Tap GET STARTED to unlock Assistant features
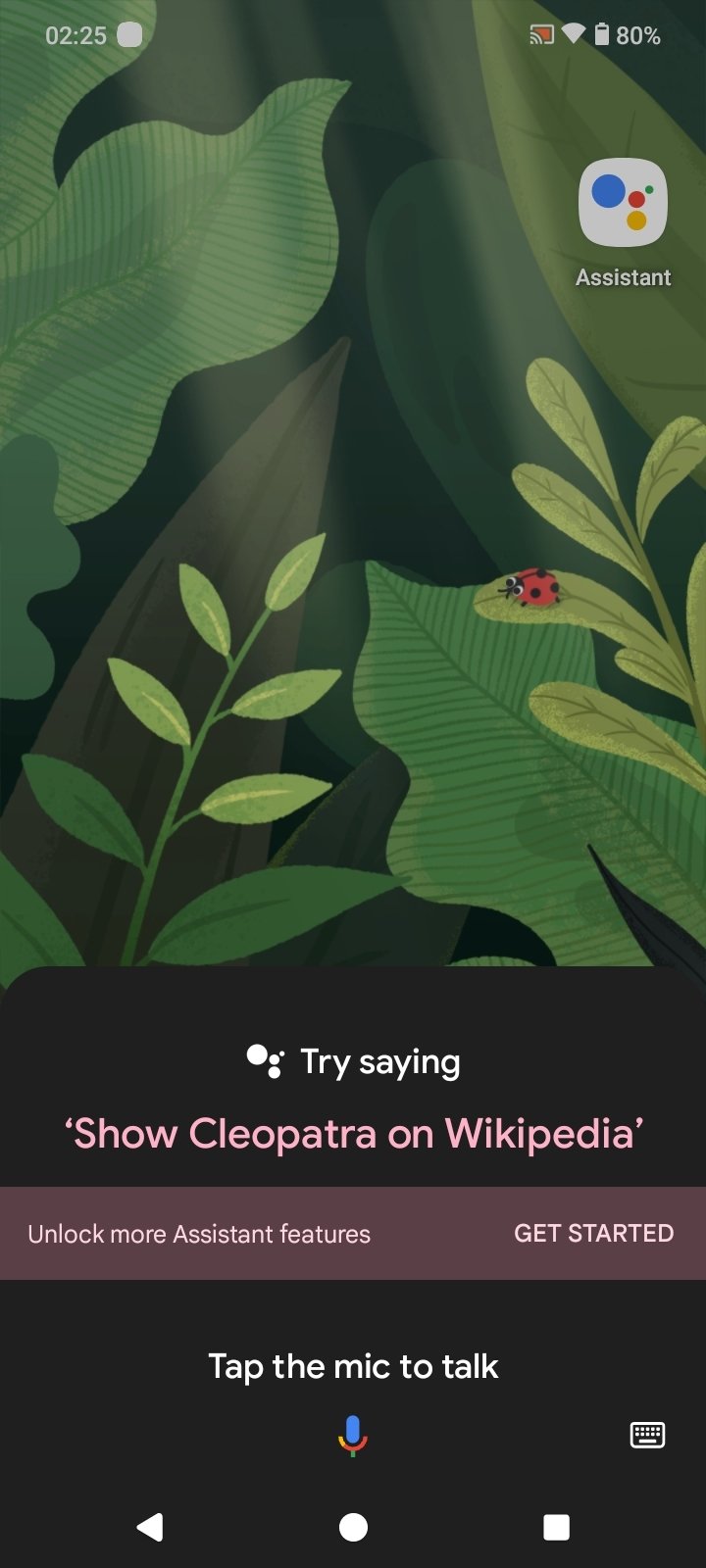The width and height of the screenshot is (706, 1568). coord(593,1233)
